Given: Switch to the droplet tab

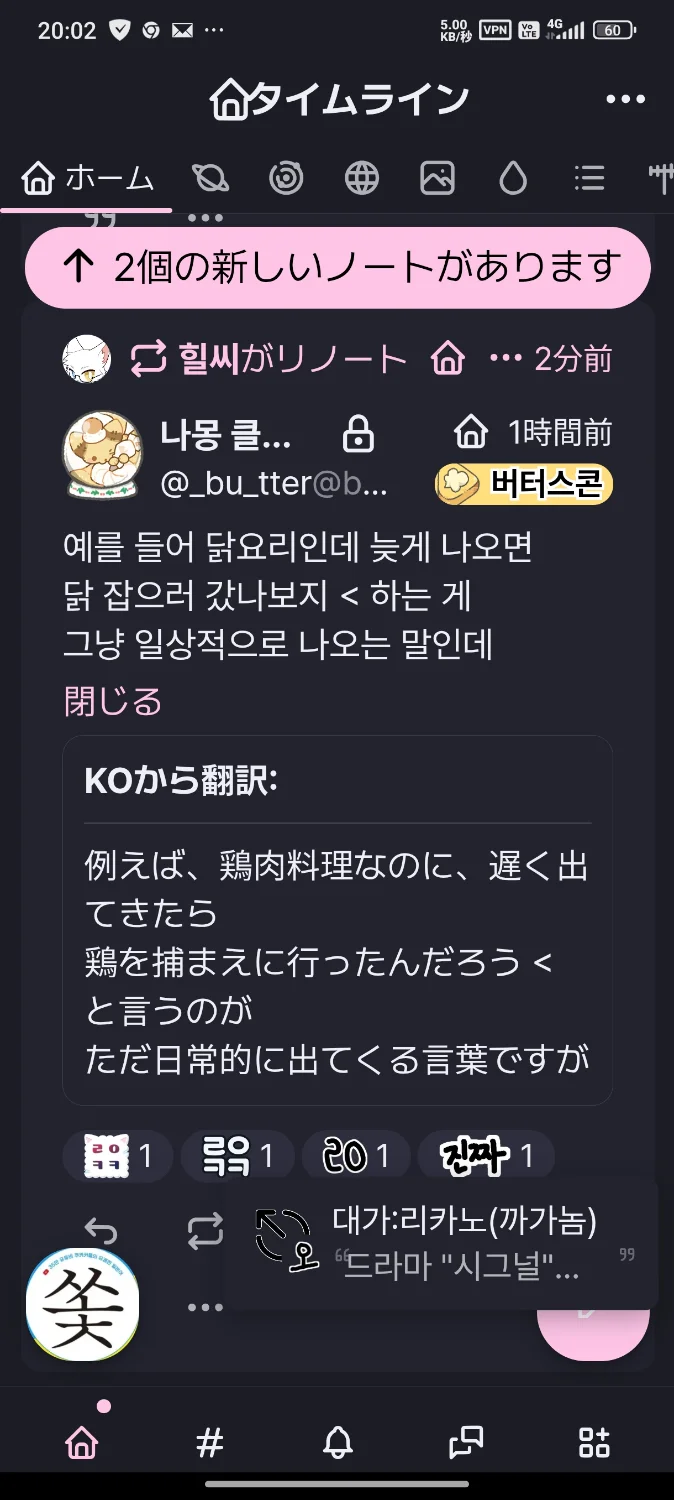Looking at the screenshot, I should (x=513, y=179).
